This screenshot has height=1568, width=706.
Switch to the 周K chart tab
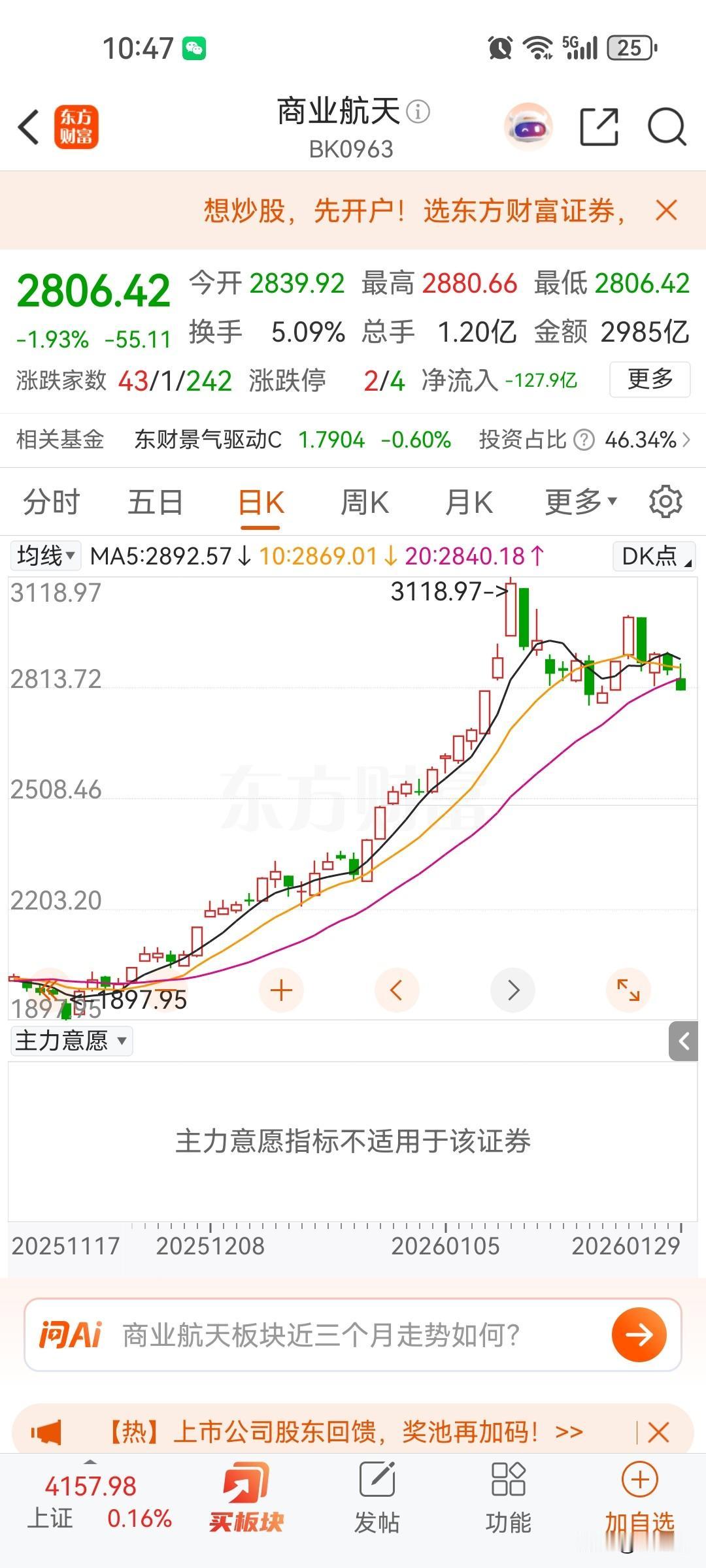pos(365,502)
